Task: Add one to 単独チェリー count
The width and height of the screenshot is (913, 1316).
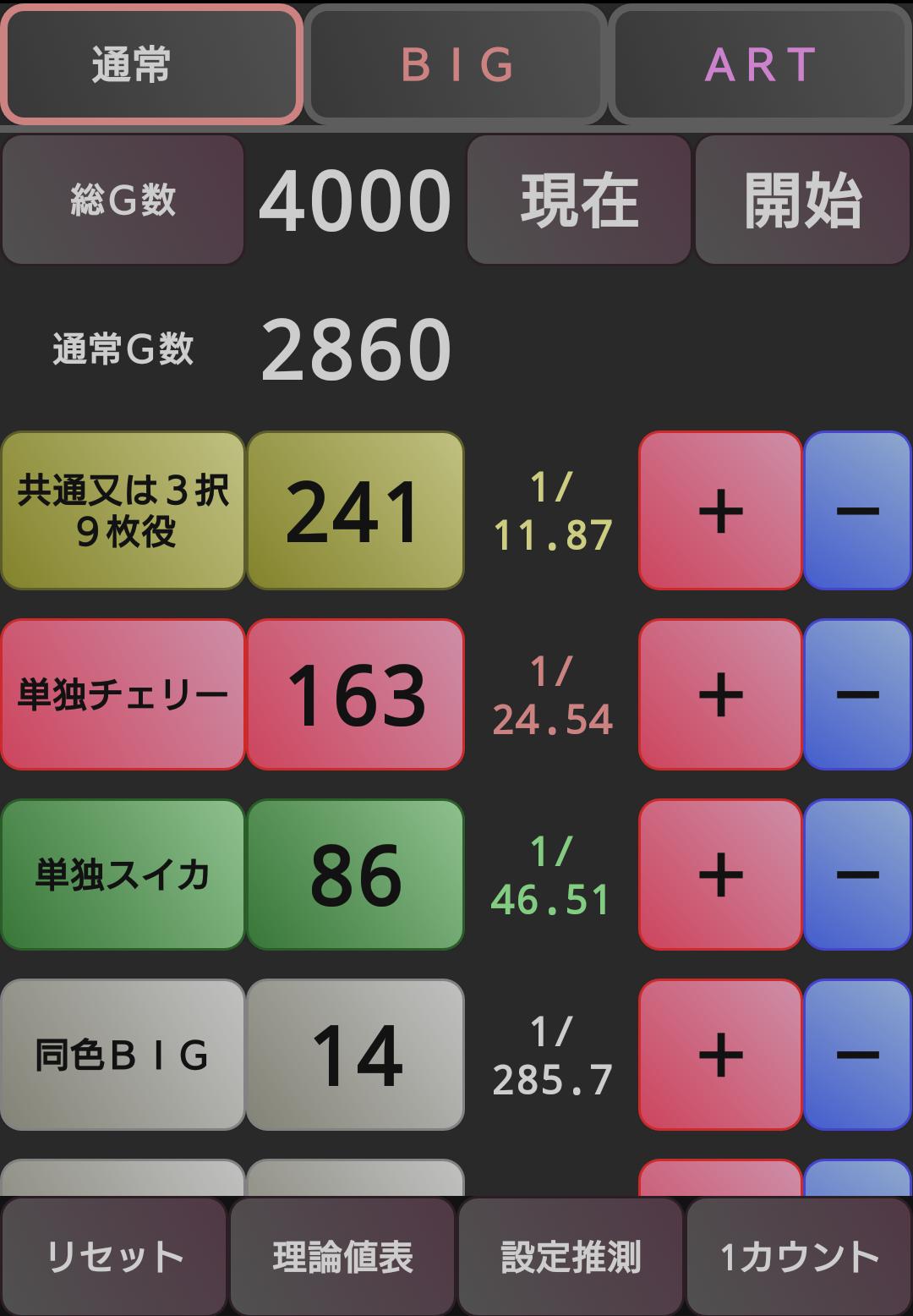Action: tap(720, 694)
